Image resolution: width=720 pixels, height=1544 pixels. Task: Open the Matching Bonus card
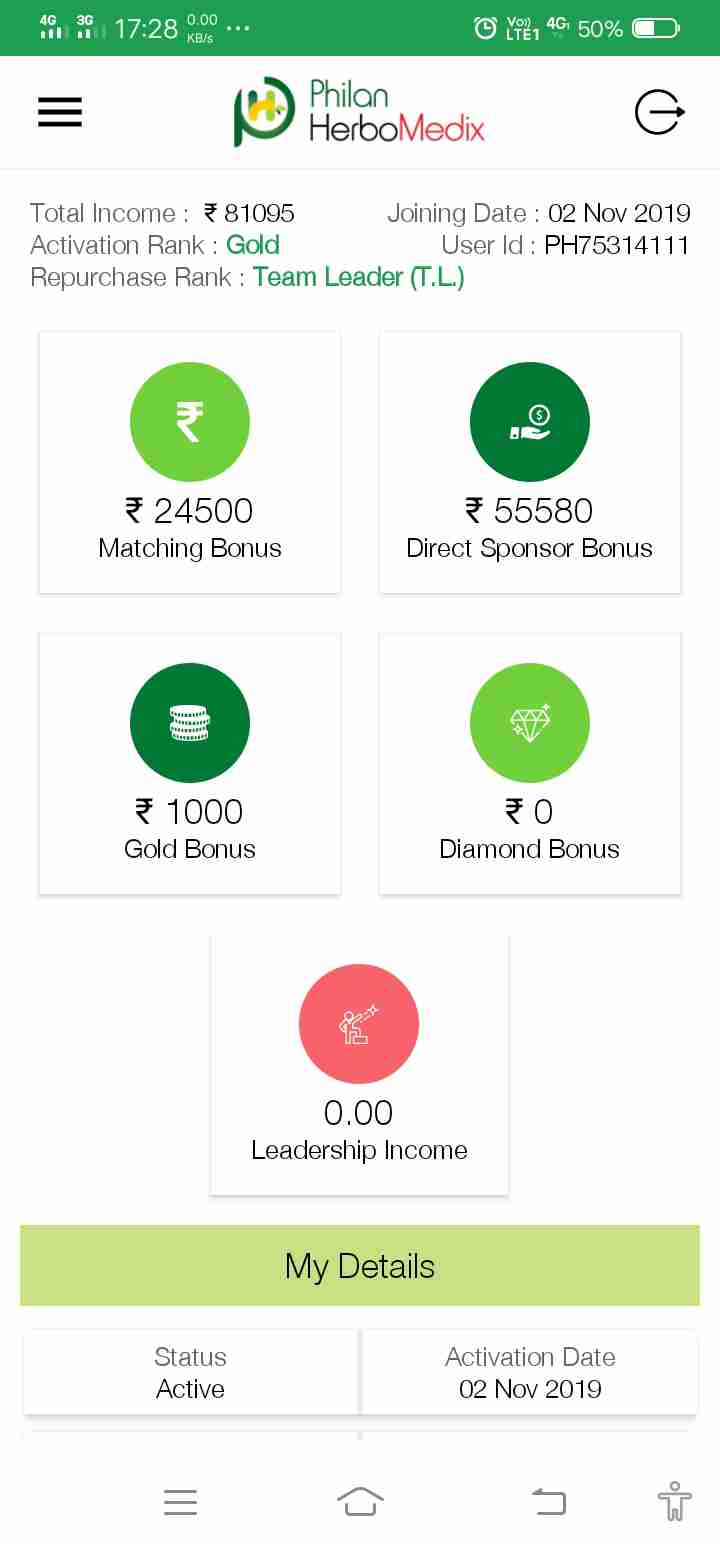190,463
